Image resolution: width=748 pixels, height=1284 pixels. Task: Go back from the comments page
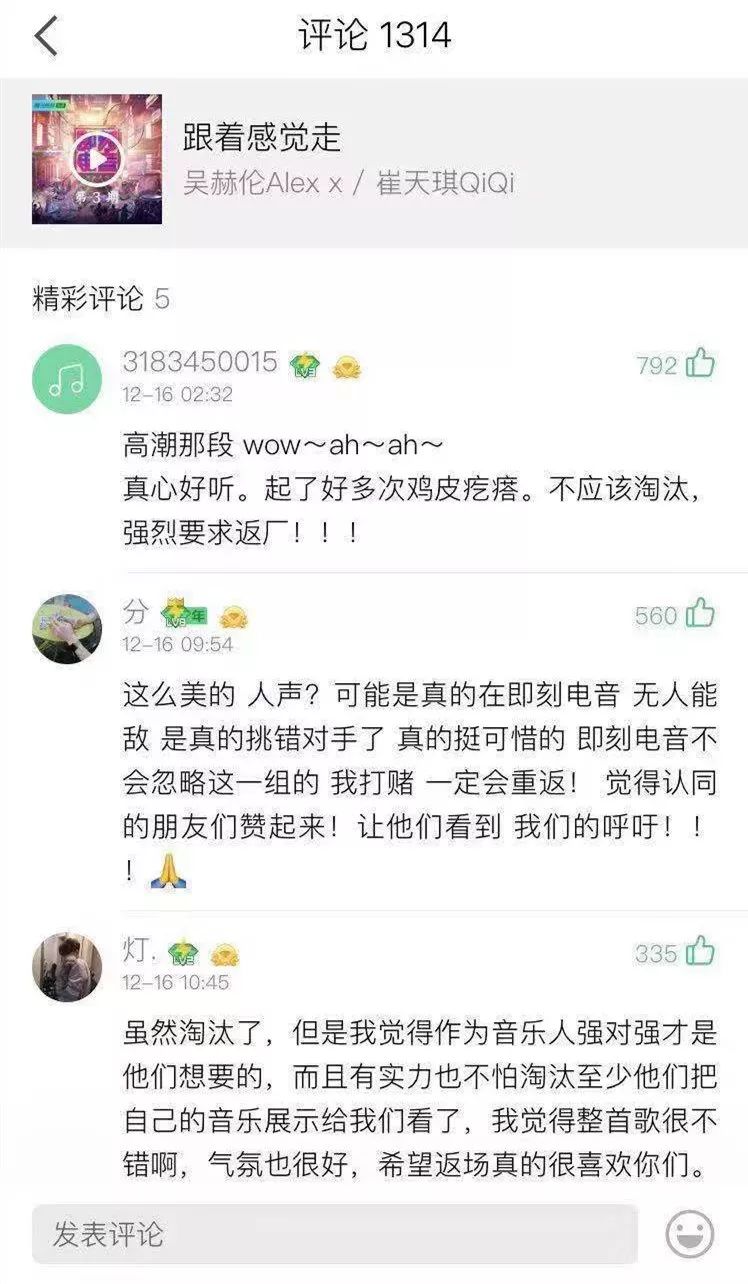click(x=46, y=37)
